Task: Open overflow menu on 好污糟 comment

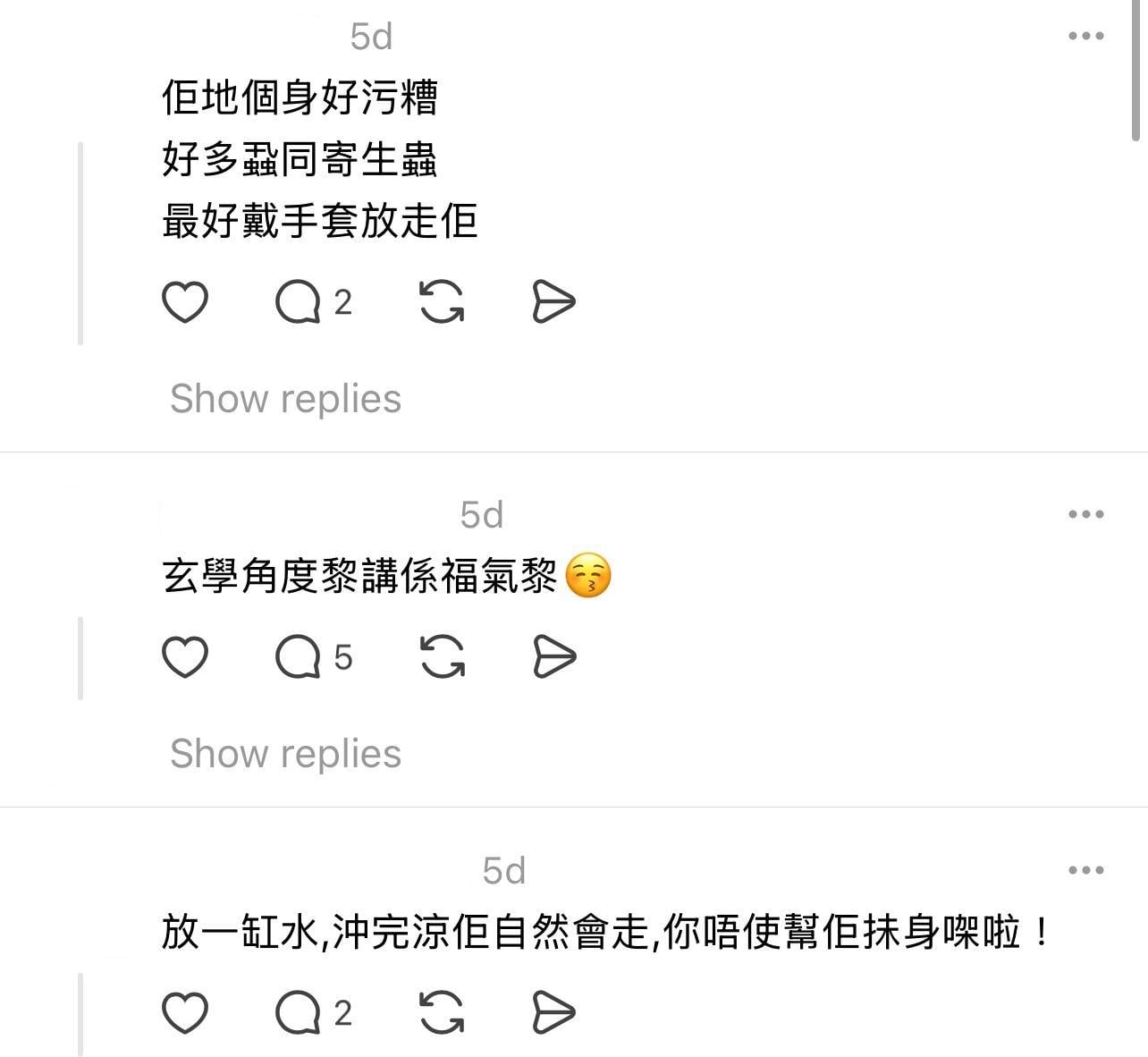Action: [x=1085, y=37]
